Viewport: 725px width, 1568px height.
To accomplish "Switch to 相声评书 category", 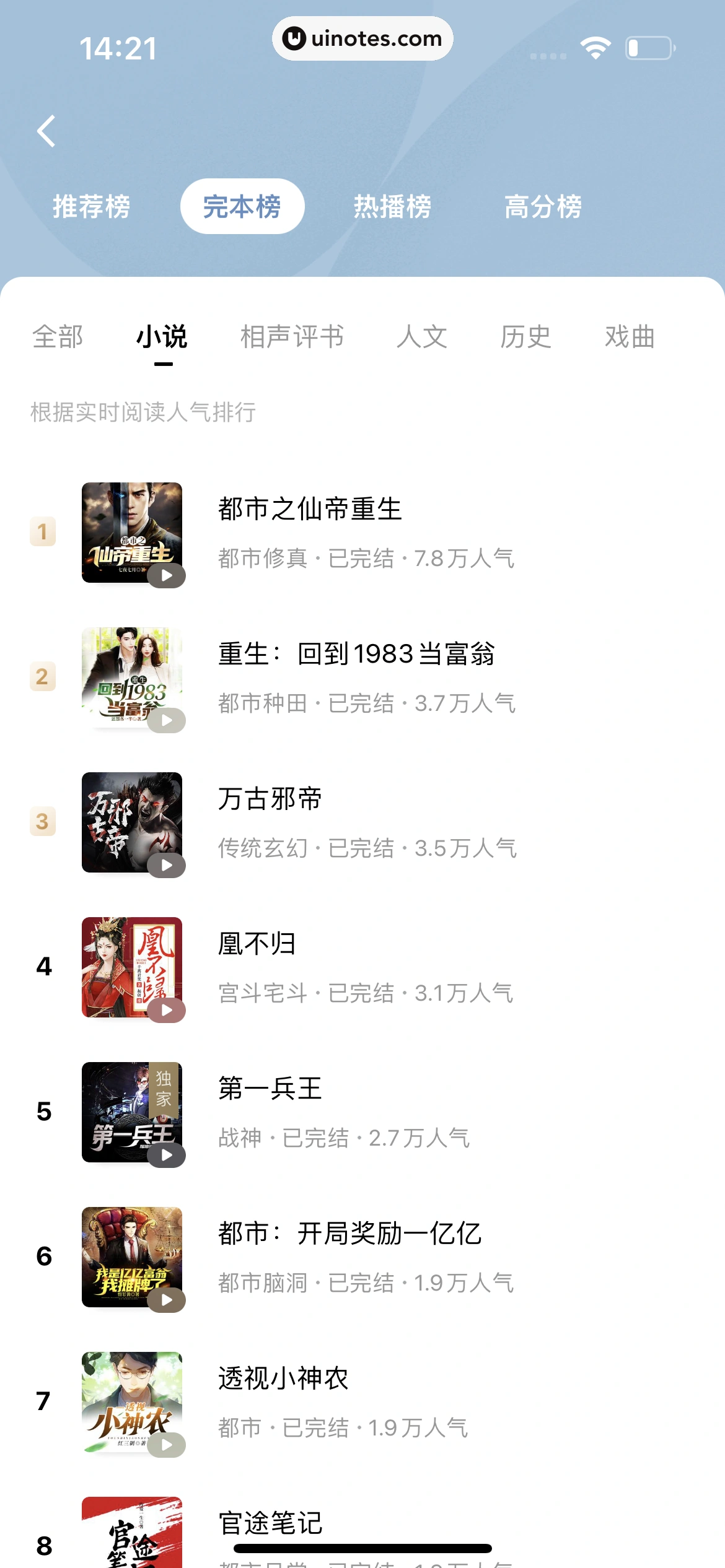I will (x=292, y=337).
